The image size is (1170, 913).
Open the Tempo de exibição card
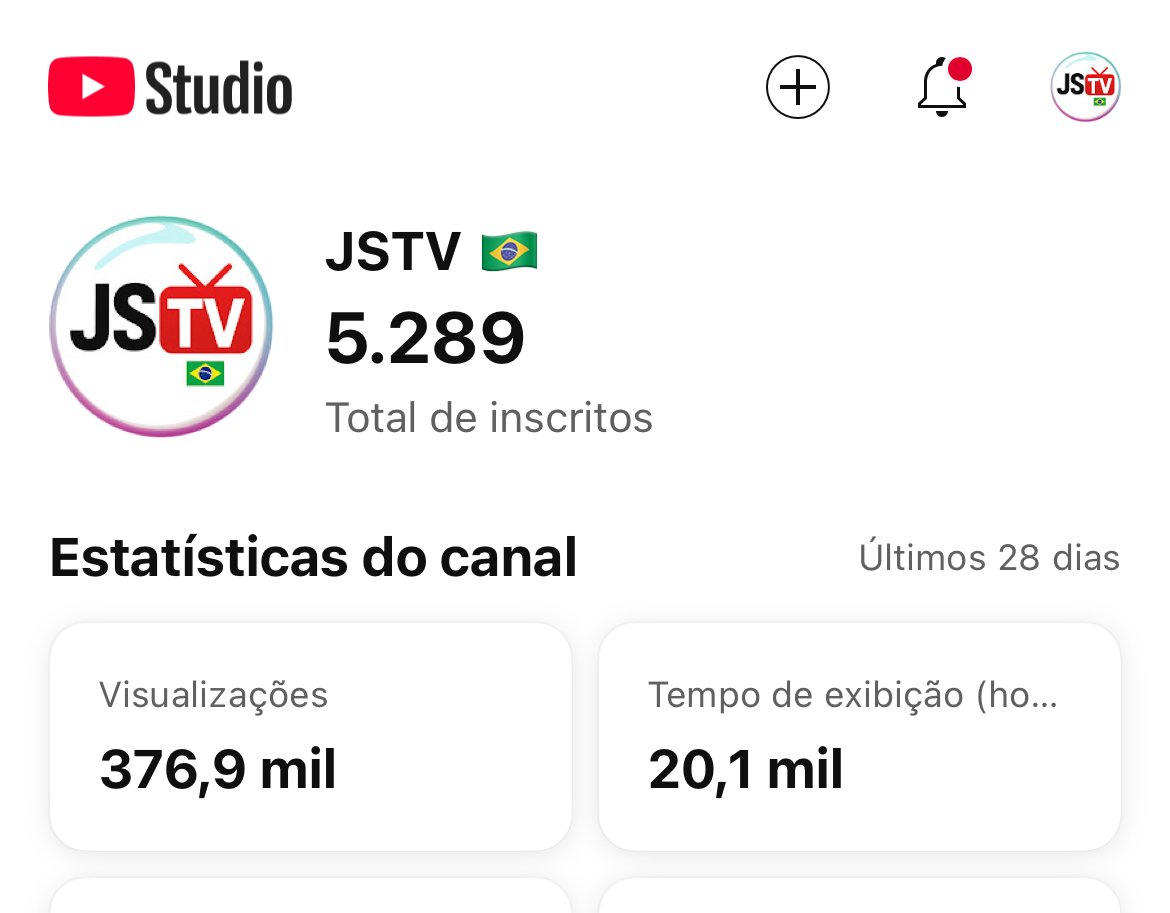[859, 736]
